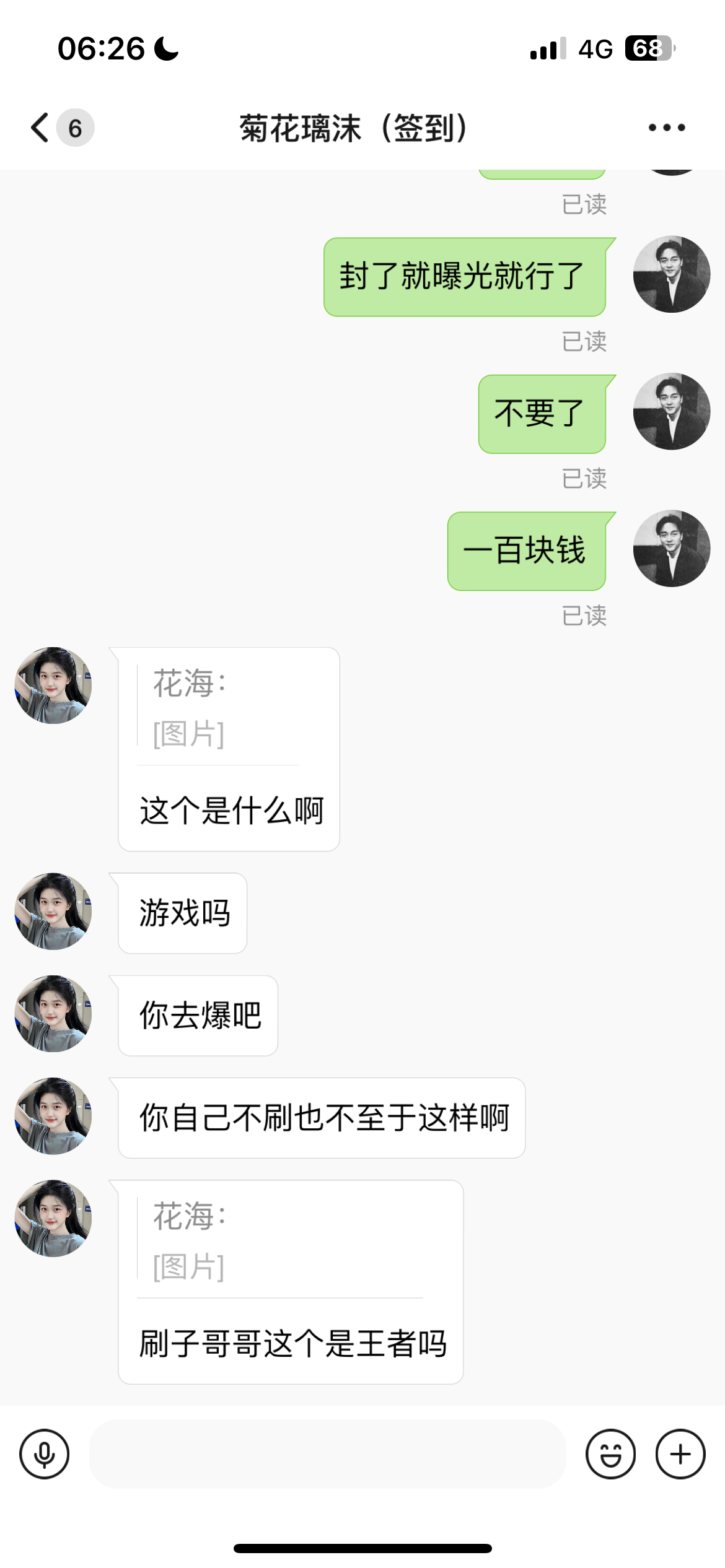Tap the message input field

point(327,1453)
